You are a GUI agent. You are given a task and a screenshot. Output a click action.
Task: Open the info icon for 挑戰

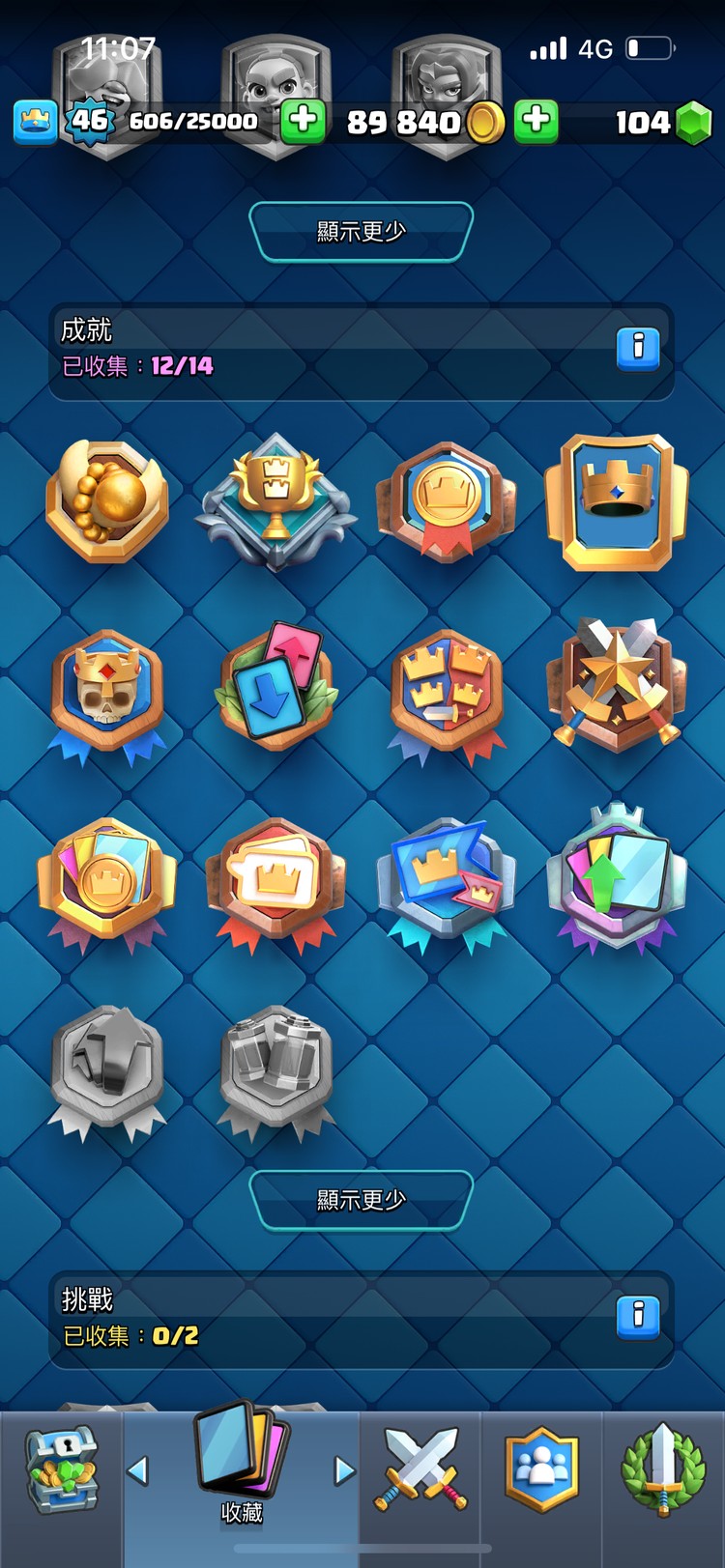638,1317
